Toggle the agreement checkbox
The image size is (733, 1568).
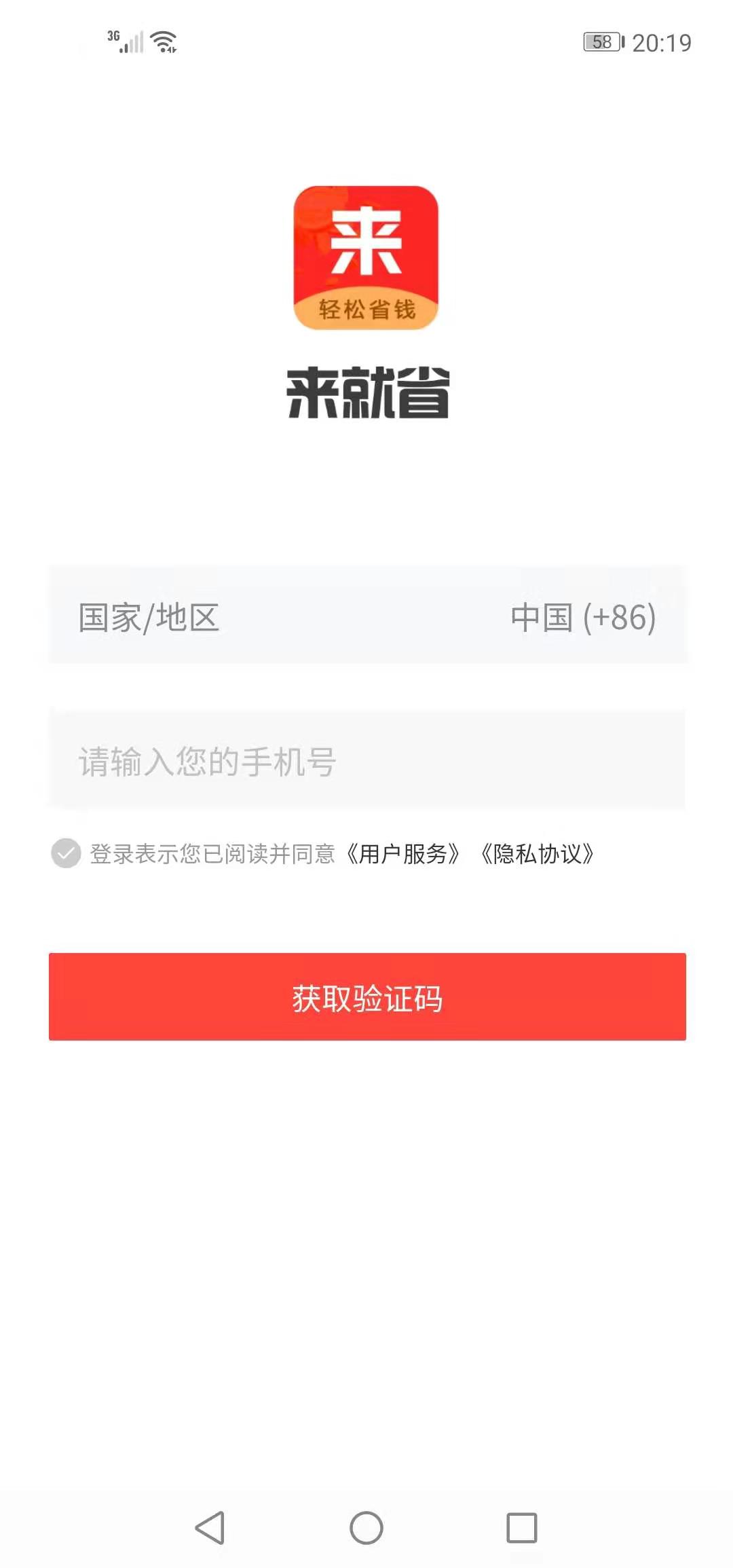[x=66, y=853]
